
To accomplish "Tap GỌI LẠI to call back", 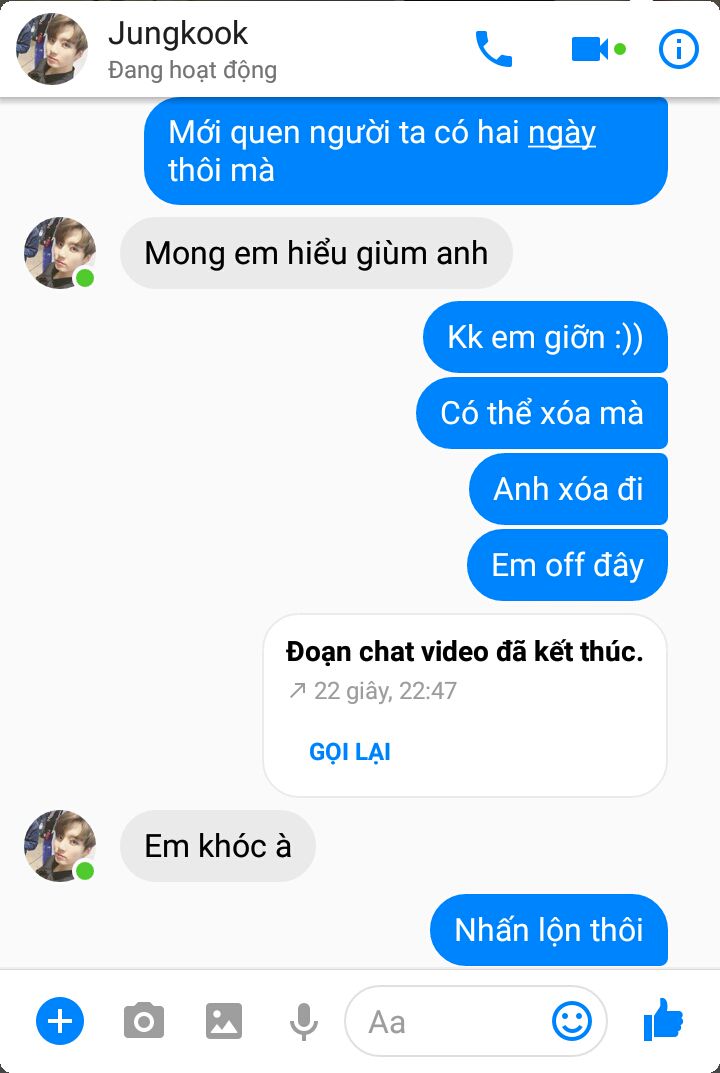I will coord(350,752).
